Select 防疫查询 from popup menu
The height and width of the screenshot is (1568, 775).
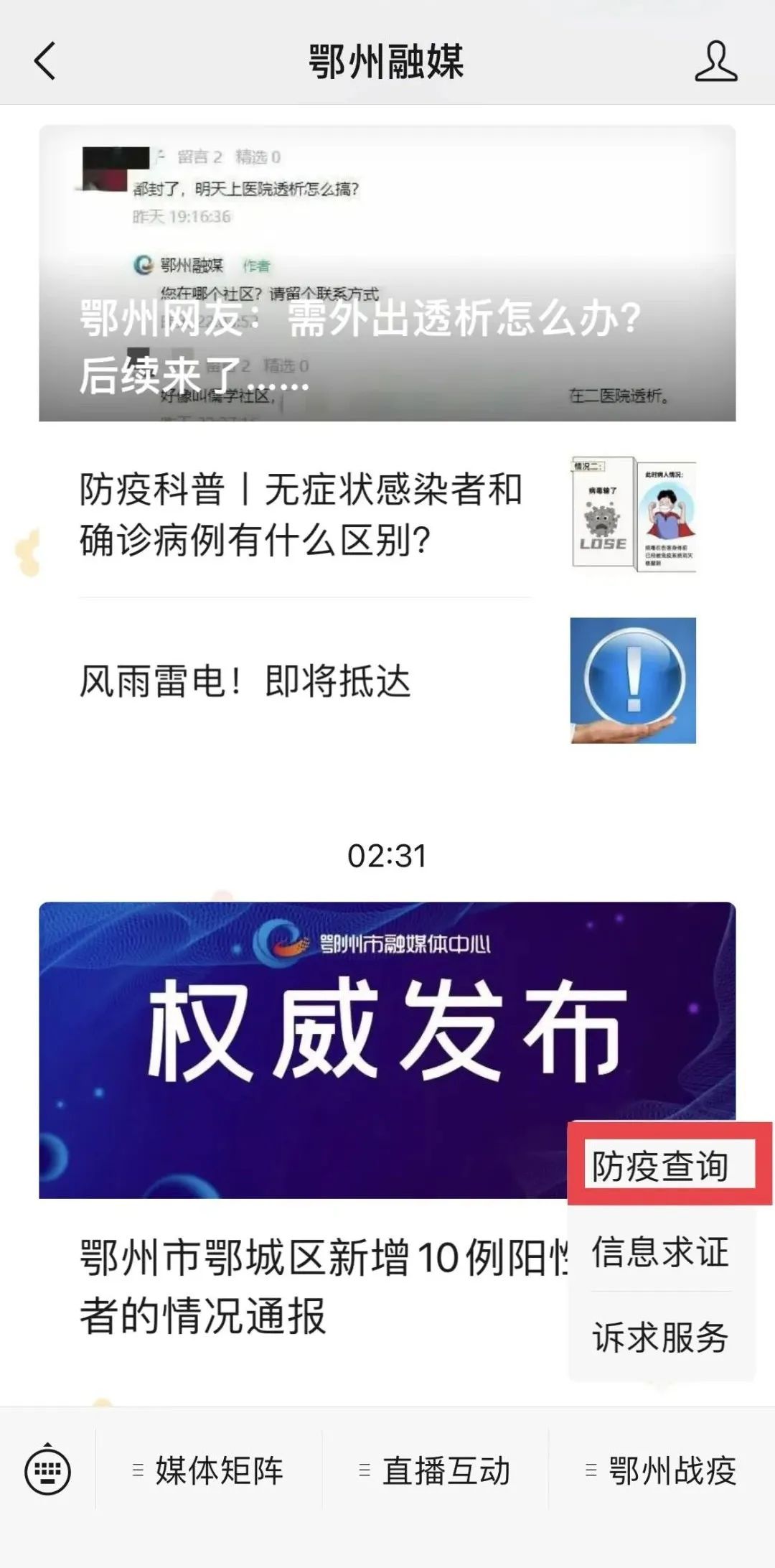point(660,1165)
